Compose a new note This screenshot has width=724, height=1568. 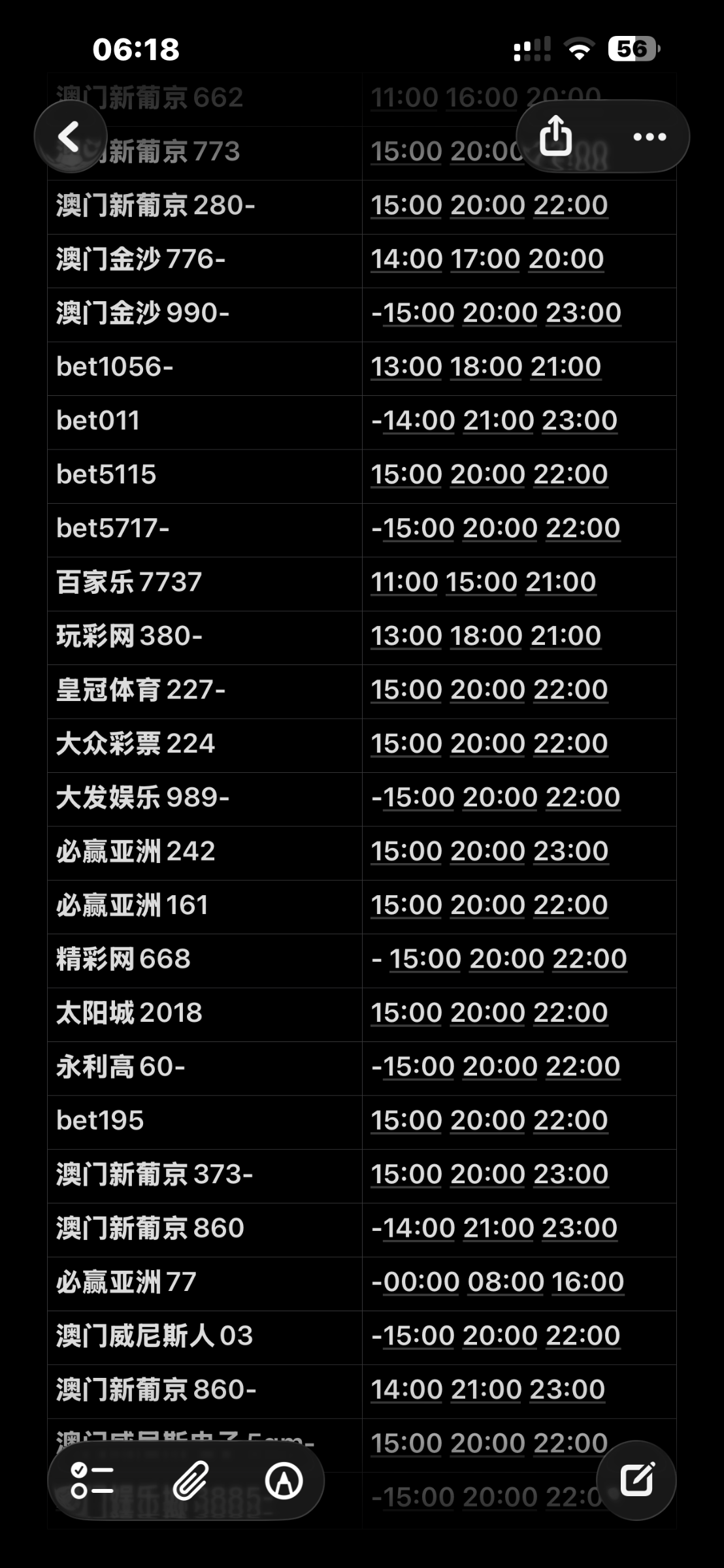pos(636,1480)
